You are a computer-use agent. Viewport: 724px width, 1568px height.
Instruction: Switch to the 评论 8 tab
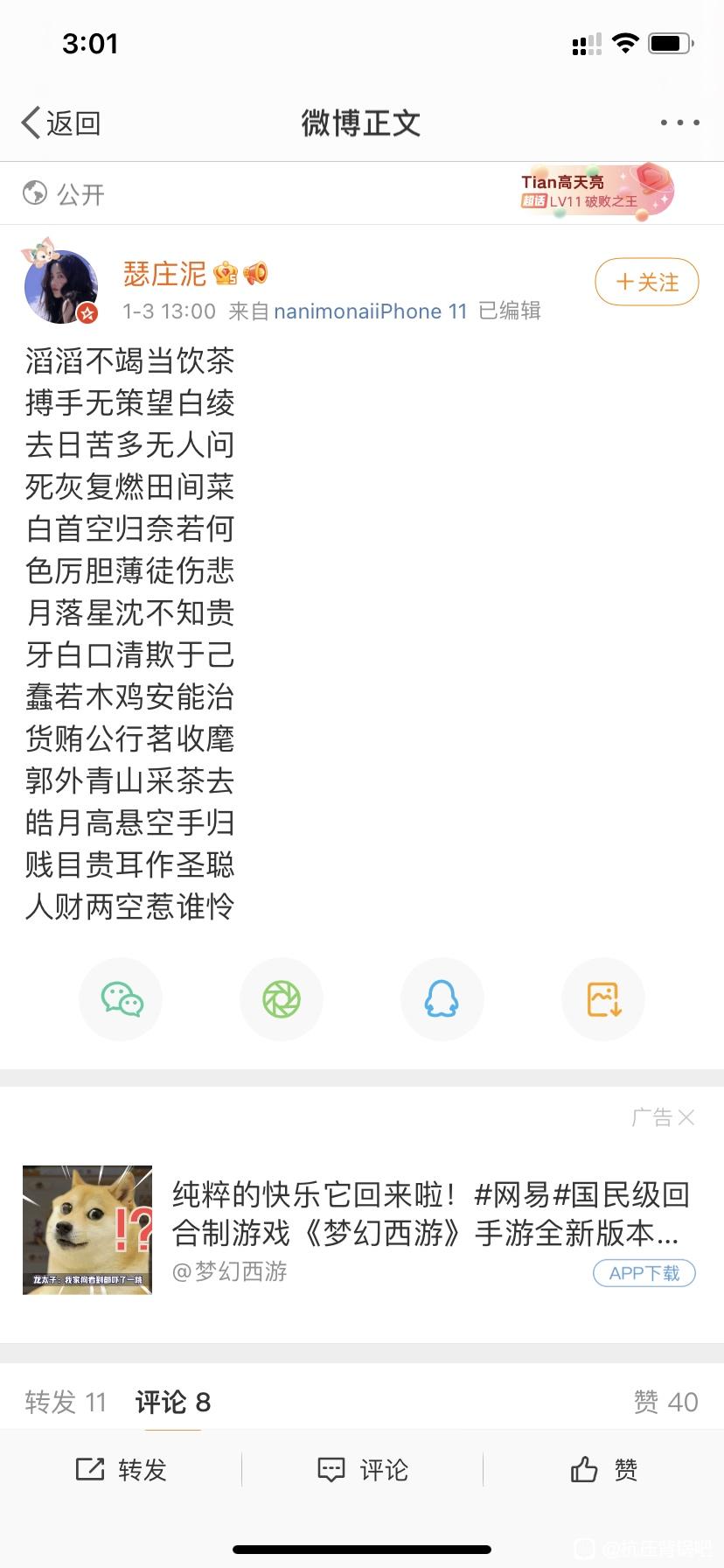pyautogui.click(x=173, y=1402)
